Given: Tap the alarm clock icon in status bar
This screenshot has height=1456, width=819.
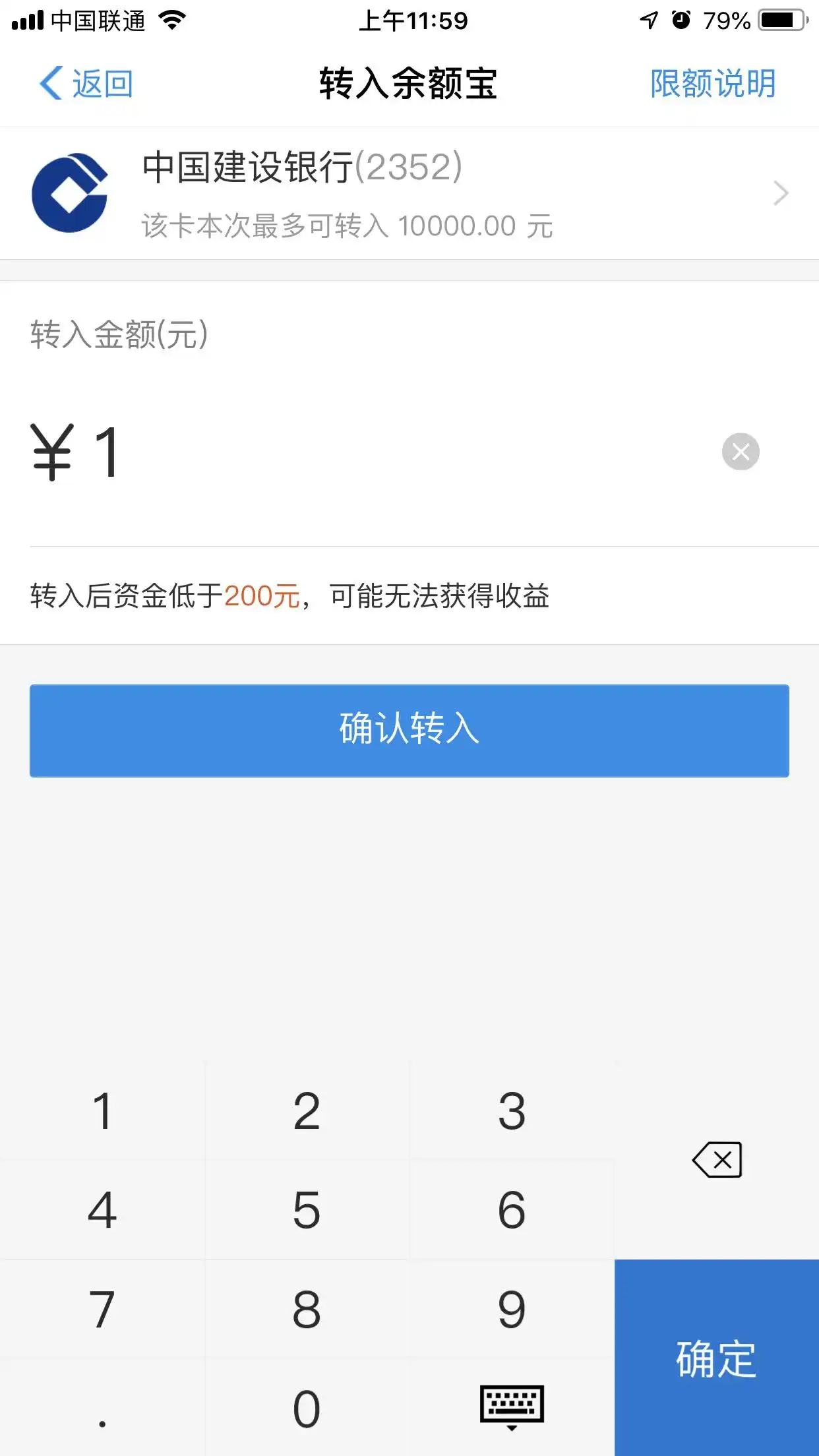Looking at the screenshot, I should click(679, 20).
